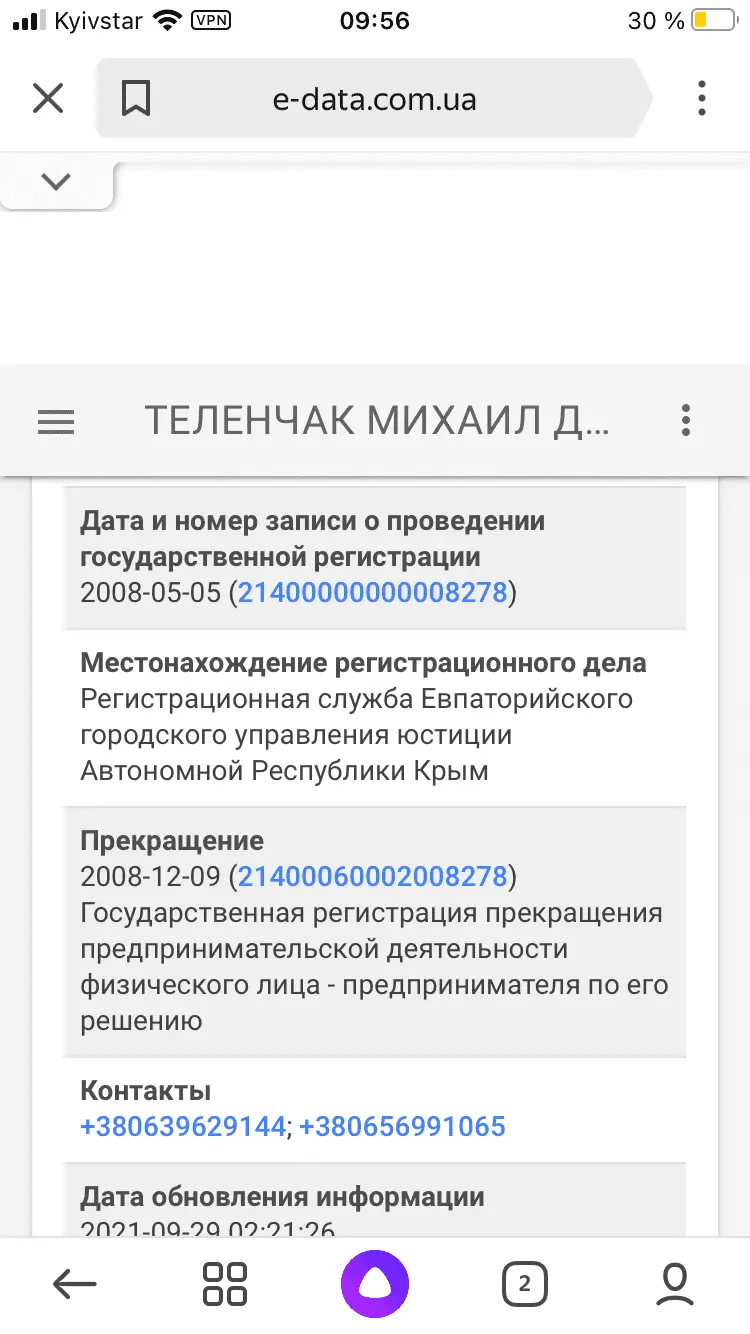Open the browser overflow menu
Viewport: 750px width, 1334px height.
(x=702, y=99)
